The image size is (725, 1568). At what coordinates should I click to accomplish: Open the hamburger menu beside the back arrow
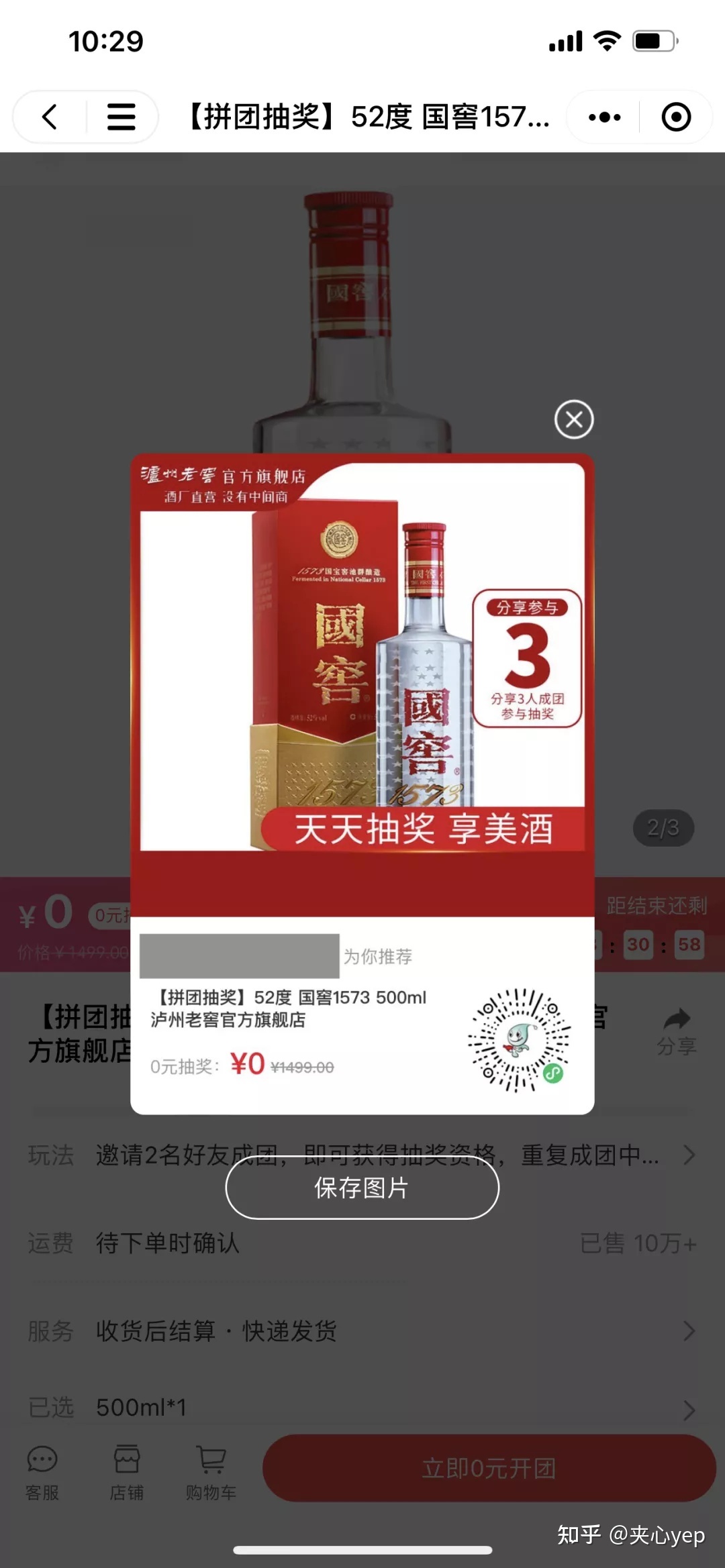pyautogui.click(x=122, y=117)
